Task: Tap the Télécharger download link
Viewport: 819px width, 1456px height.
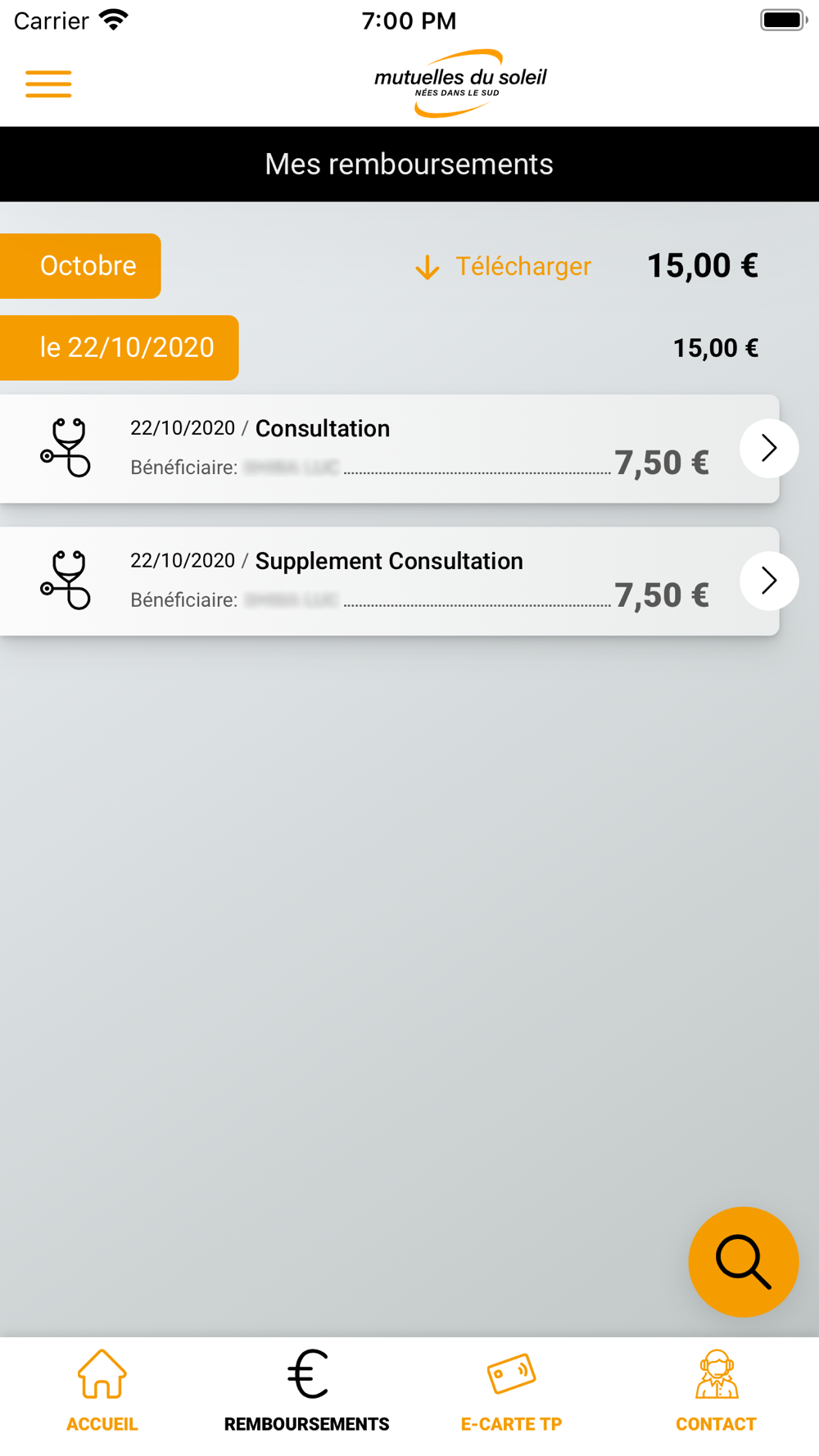Action: 503,266
